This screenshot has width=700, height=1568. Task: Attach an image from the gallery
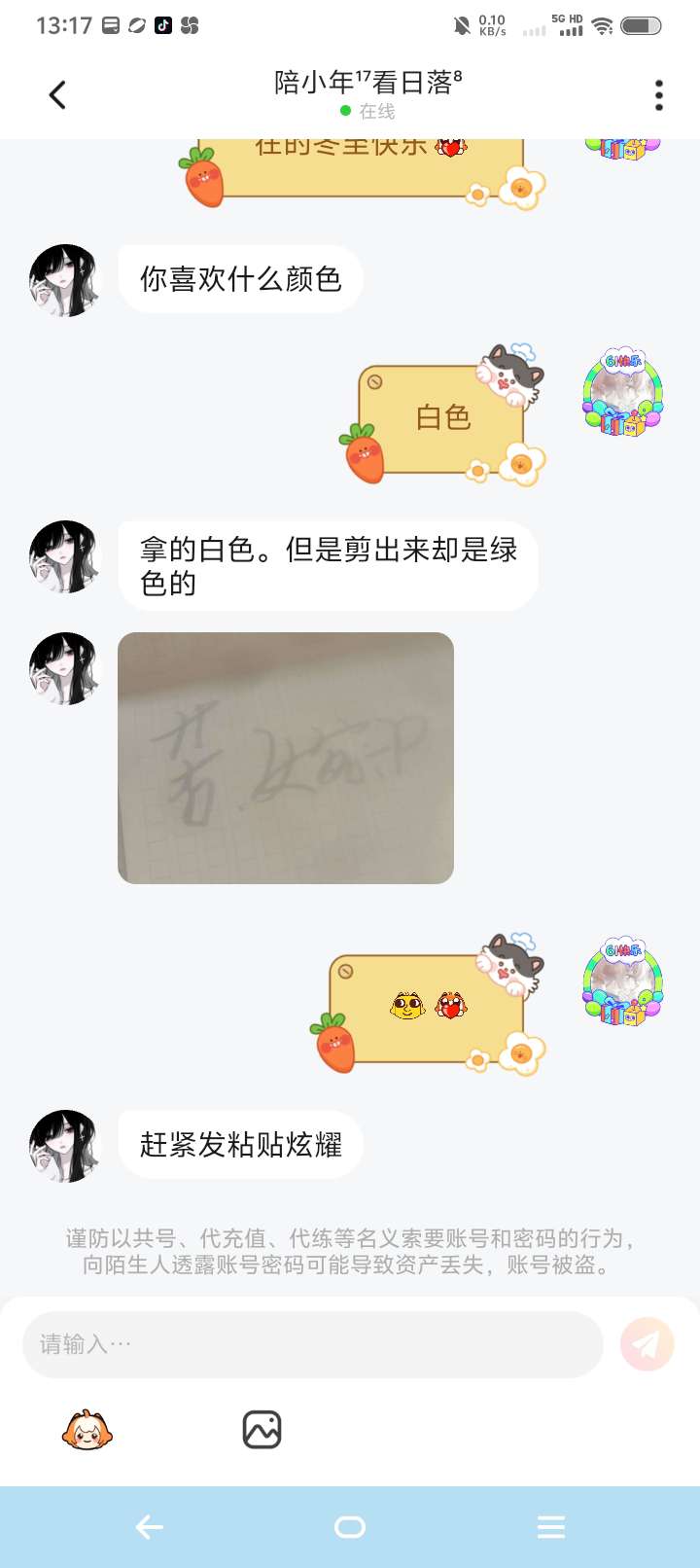pos(262,1430)
